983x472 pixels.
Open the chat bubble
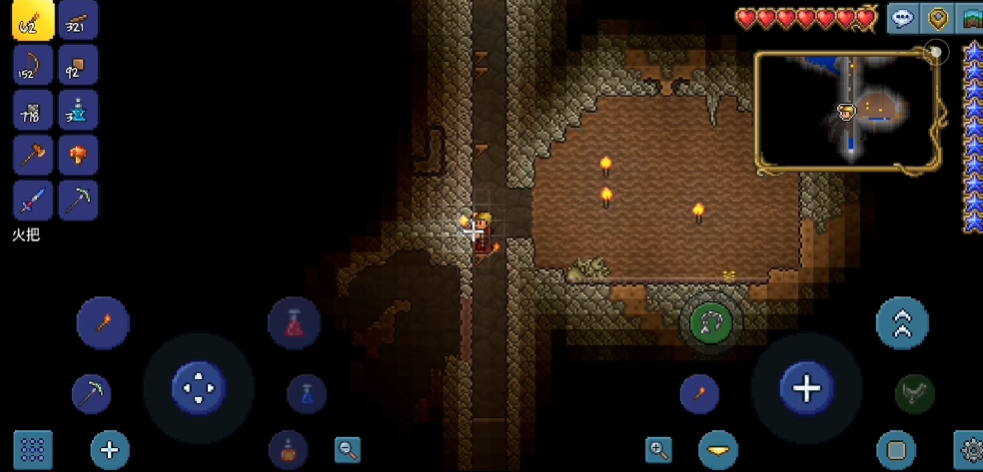click(903, 18)
